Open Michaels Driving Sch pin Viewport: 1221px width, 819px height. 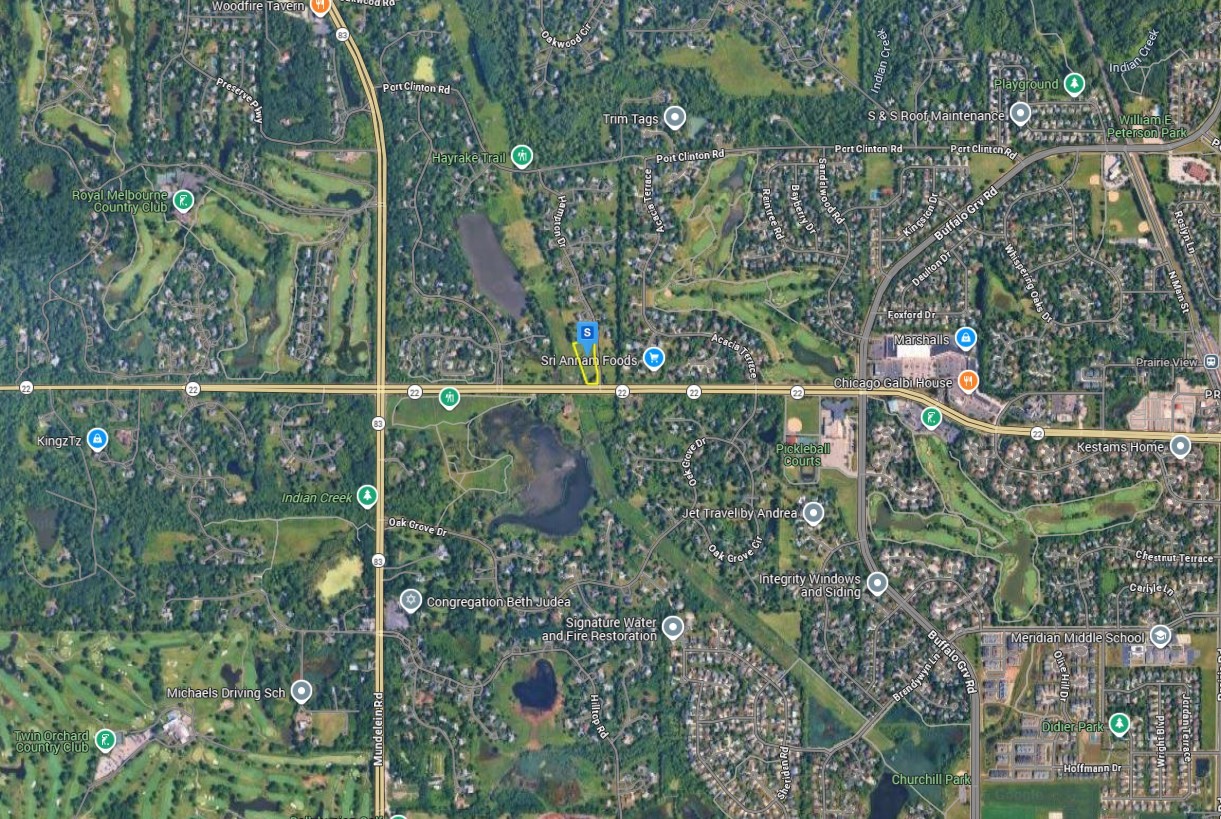click(x=300, y=691)
